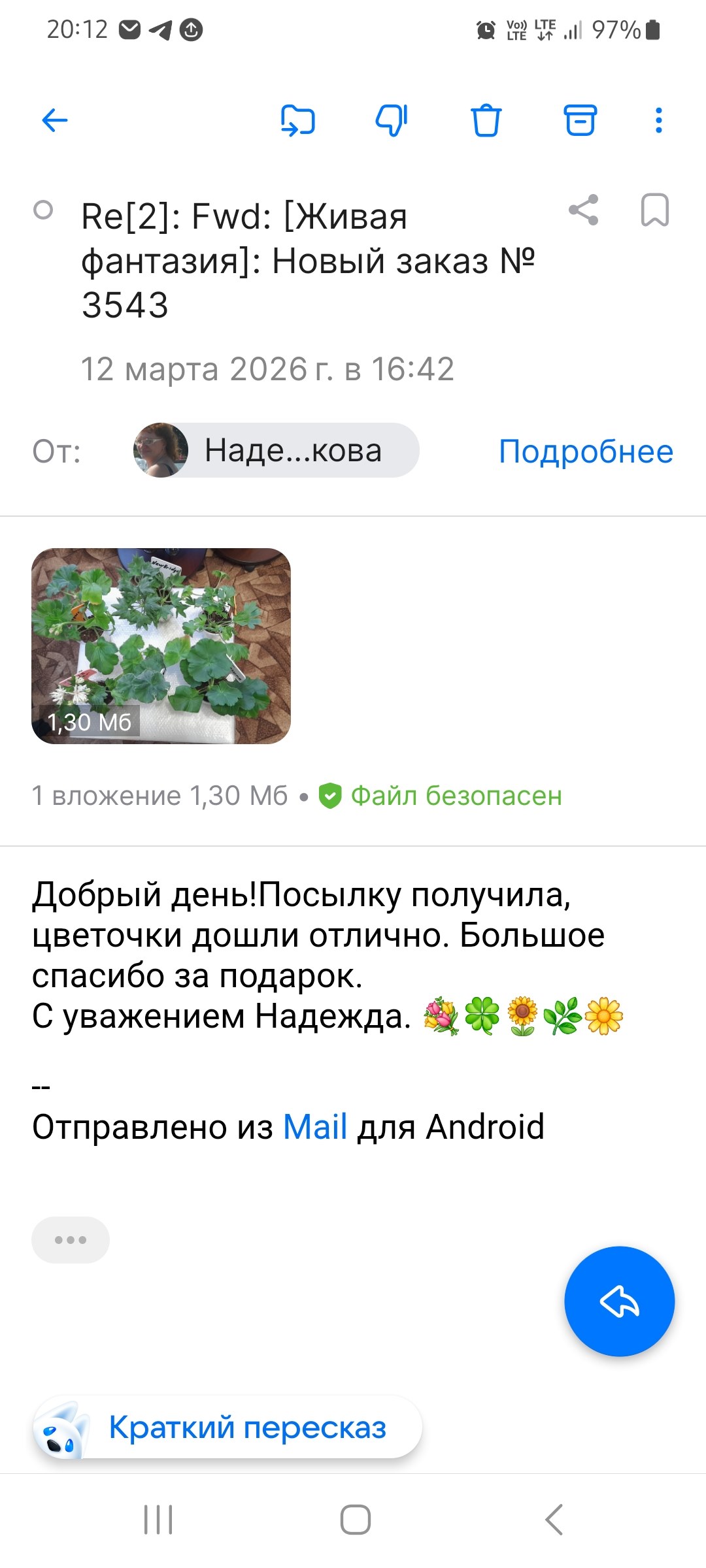Open sender chip Наде...кова
The width and height of the screenshot is (706, 1568).
pyautogui.click(x=276, y=450)
